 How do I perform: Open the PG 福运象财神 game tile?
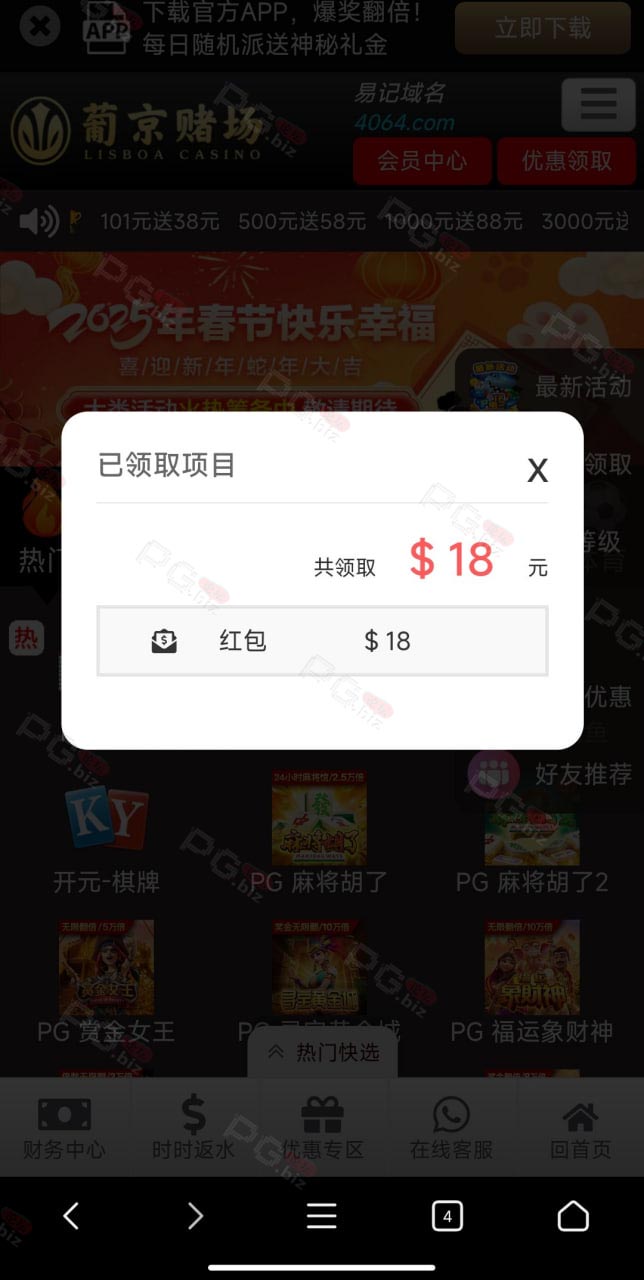coord(532,982)
